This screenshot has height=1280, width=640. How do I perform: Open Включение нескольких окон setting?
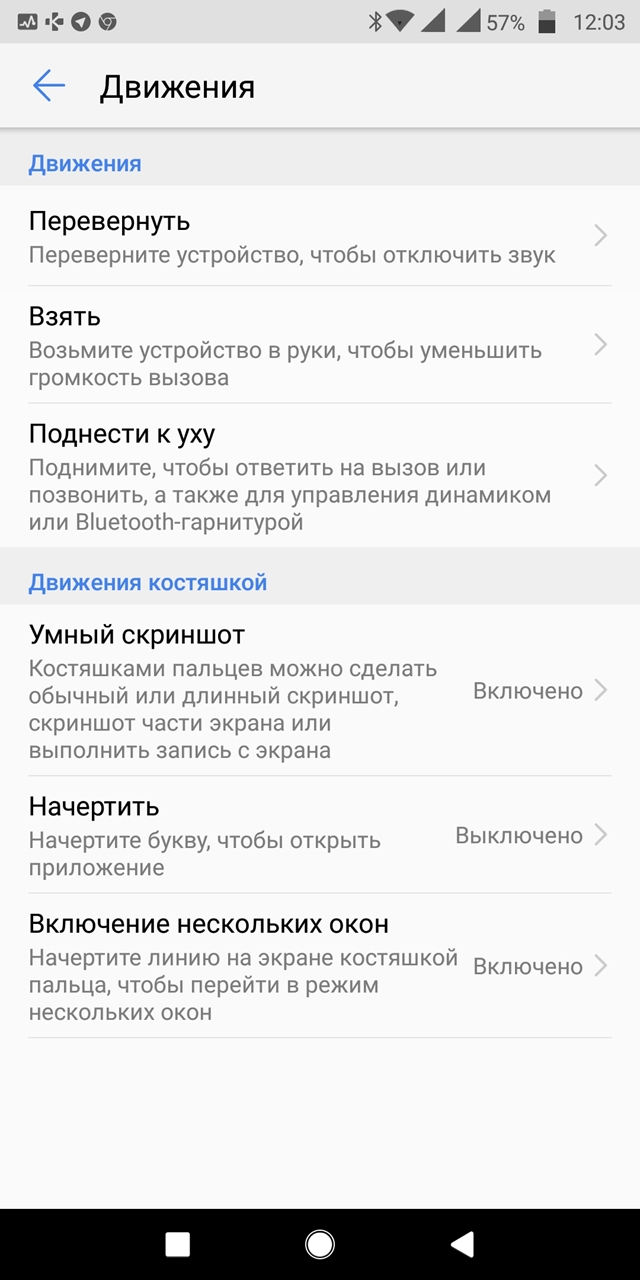pyautogui.click(x=320, y=966)
